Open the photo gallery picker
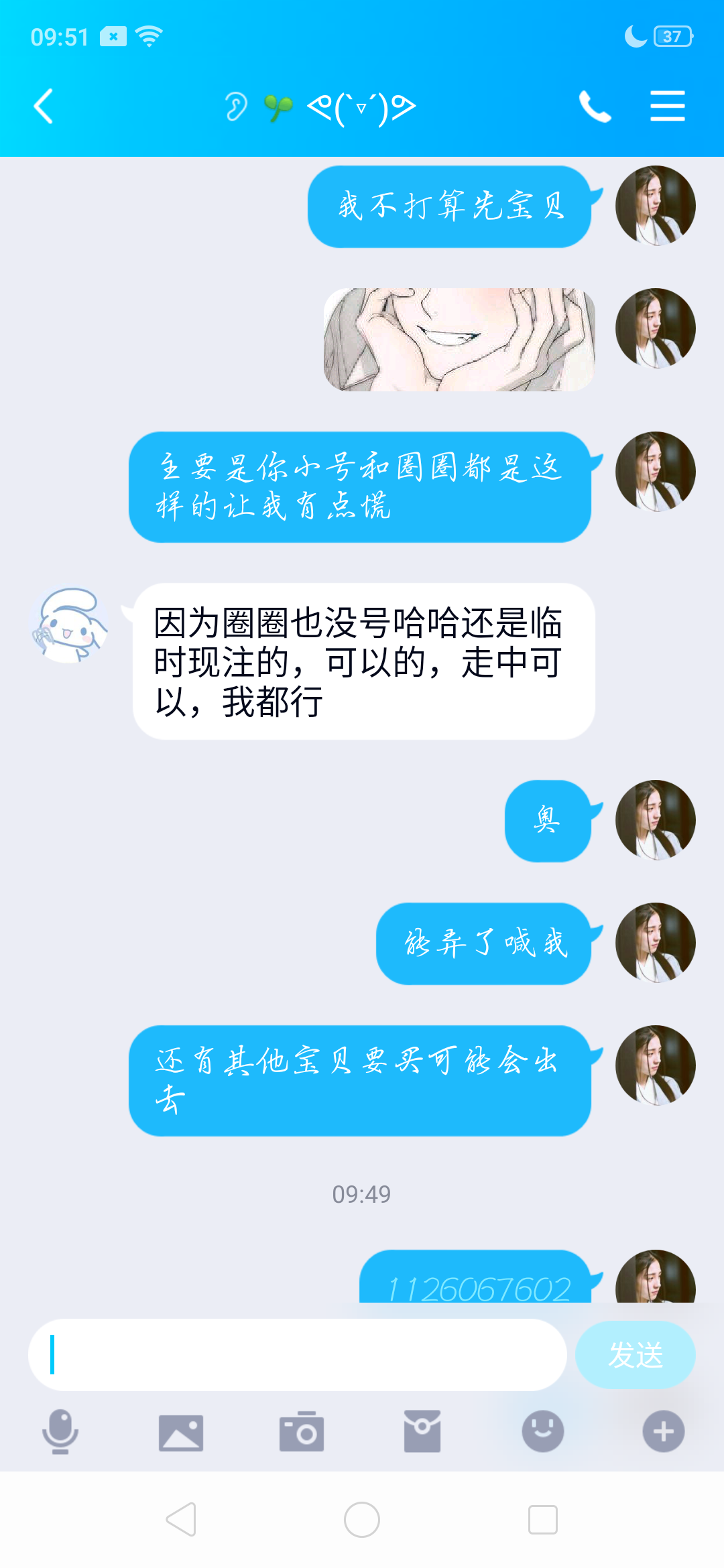The image size is (724, 1568). [181, 1432]
